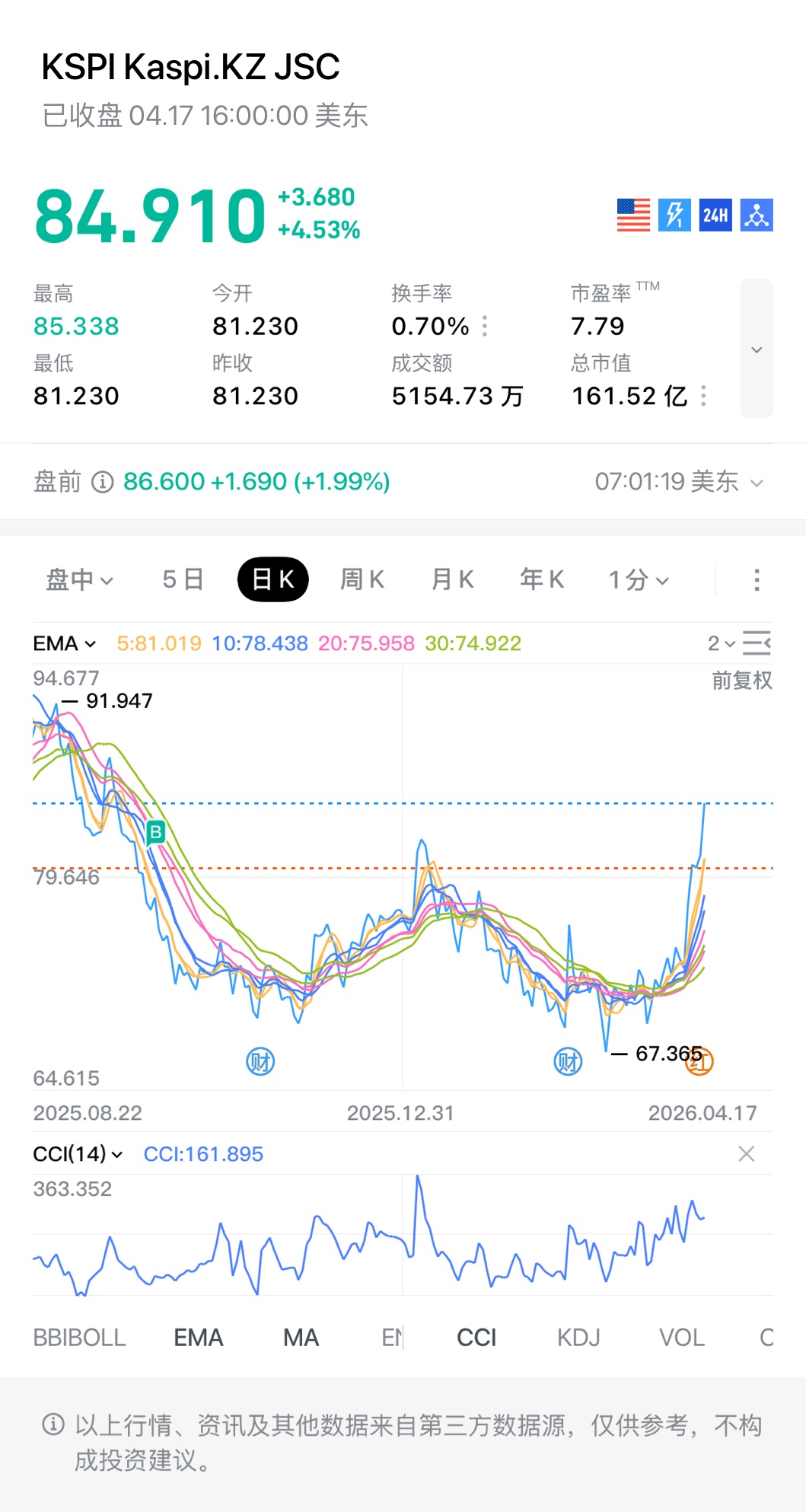Image resolution: width=806 pixels, height=1512 pixels.
Task: Expand the stock details panel
Action: coord(757,349)
